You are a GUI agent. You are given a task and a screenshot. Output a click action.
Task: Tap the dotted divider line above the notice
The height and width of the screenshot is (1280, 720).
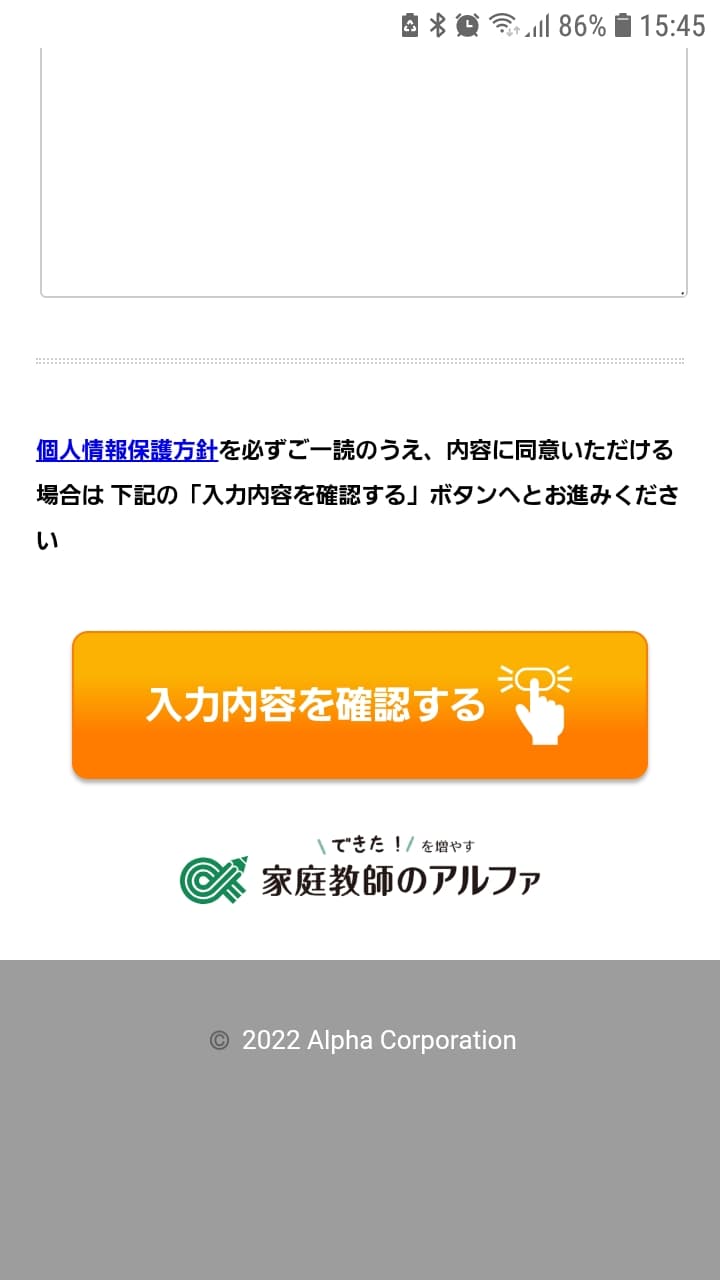tap(360, 358)
